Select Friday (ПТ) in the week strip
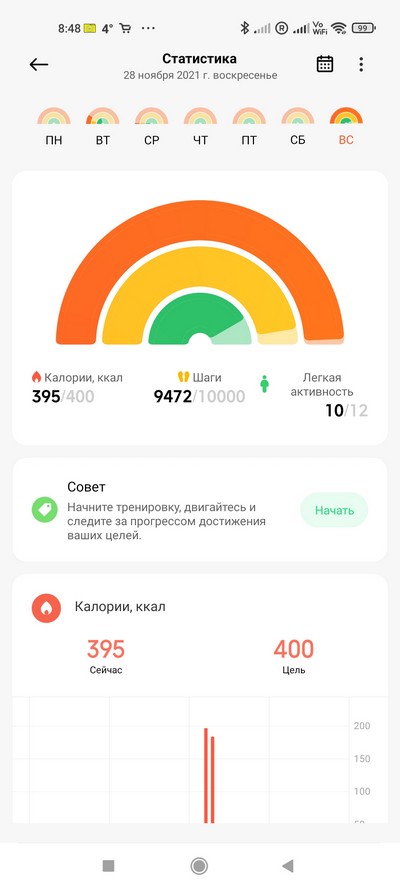Viewport: 400px width, 889px height. coord(249,127)
